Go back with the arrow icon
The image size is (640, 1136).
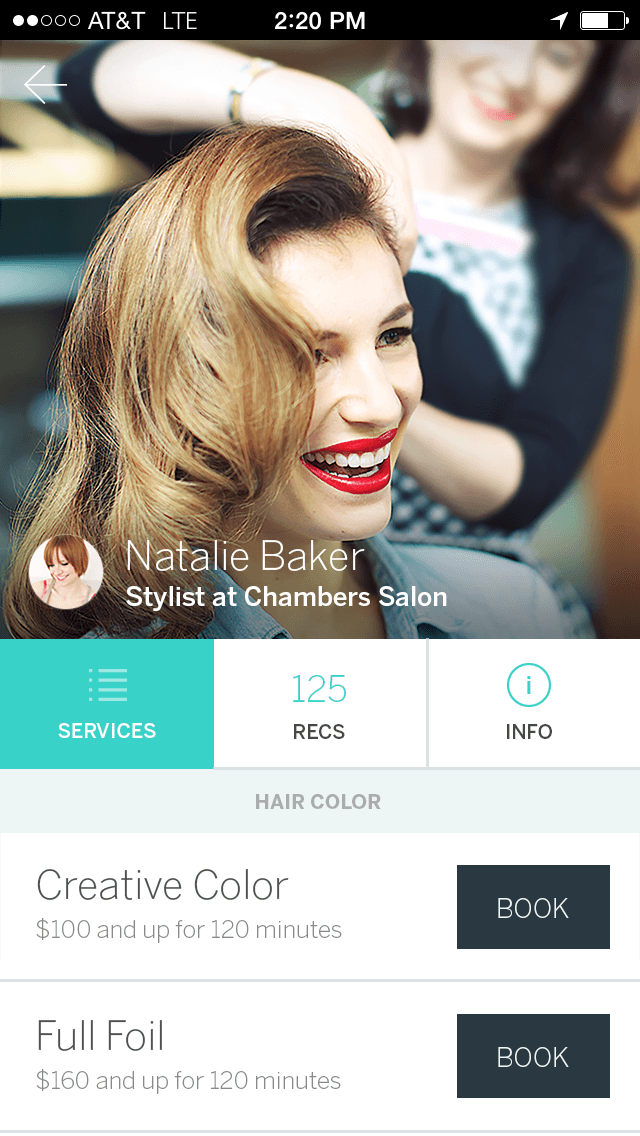point(45,85)
